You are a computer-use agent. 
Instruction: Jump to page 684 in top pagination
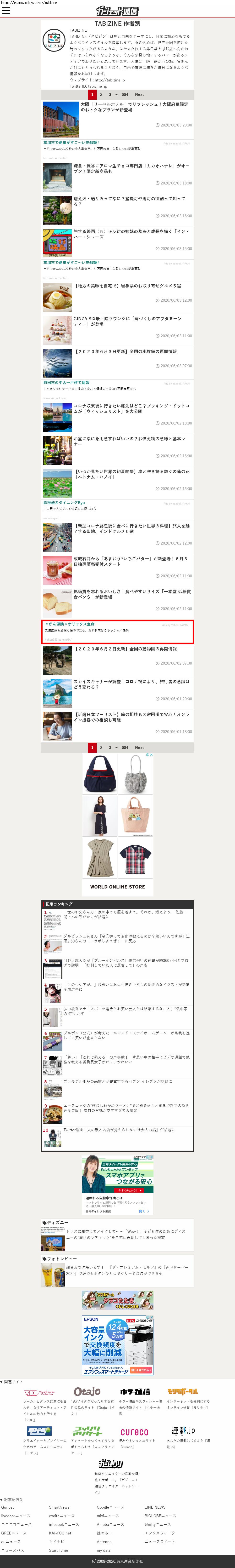tap(125, 94)
